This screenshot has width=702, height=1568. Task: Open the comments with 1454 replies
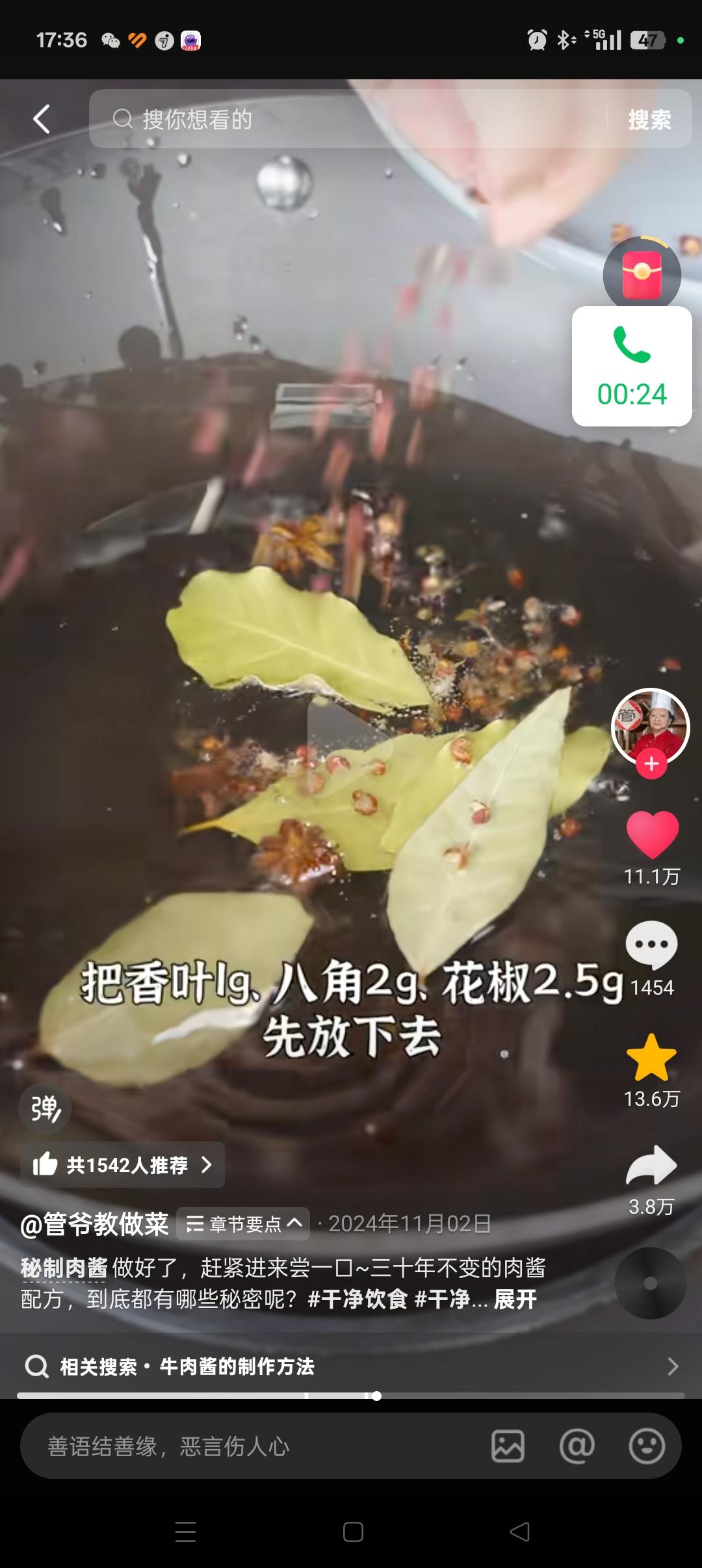click(x=652, y=945)
